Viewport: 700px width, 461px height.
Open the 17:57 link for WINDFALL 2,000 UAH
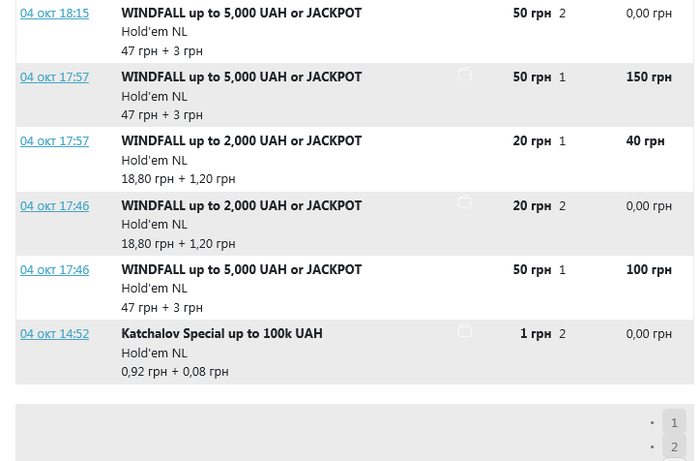[x=54, y=141]
